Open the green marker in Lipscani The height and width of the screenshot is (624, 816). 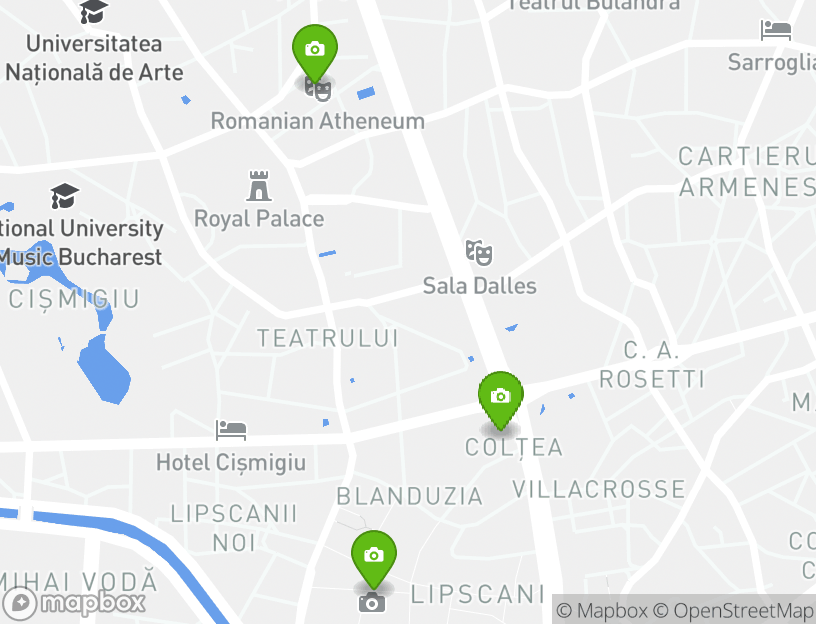[x=373, y=557]
